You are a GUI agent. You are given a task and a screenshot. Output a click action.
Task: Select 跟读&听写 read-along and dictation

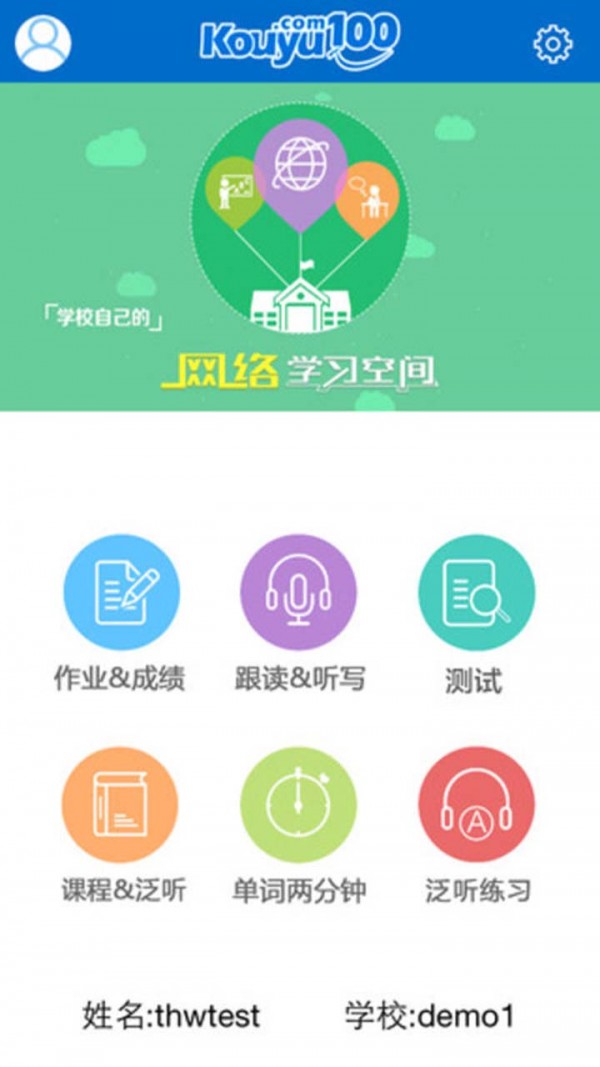tap(299, 593)
